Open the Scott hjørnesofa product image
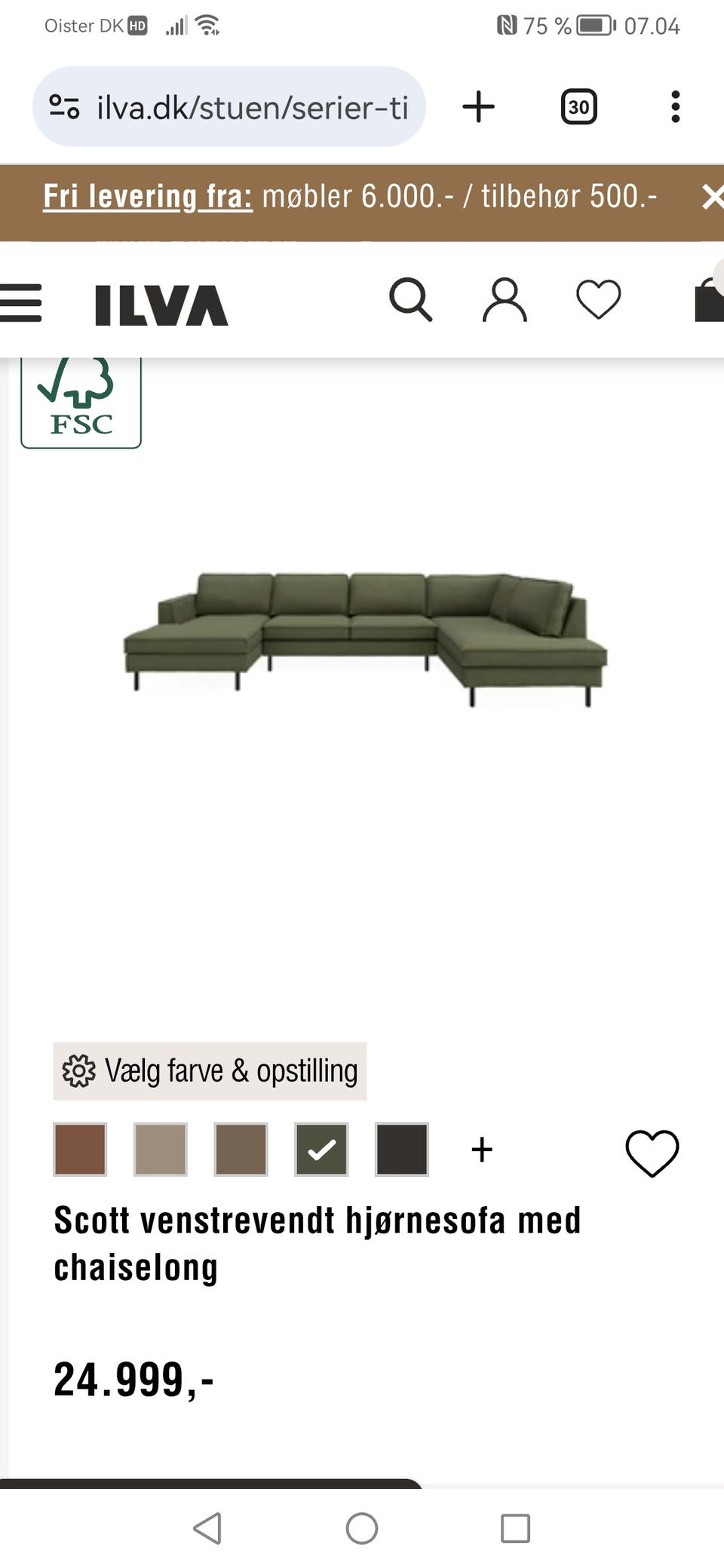Screen dimensions: 724x1568 tap(366, 637)
